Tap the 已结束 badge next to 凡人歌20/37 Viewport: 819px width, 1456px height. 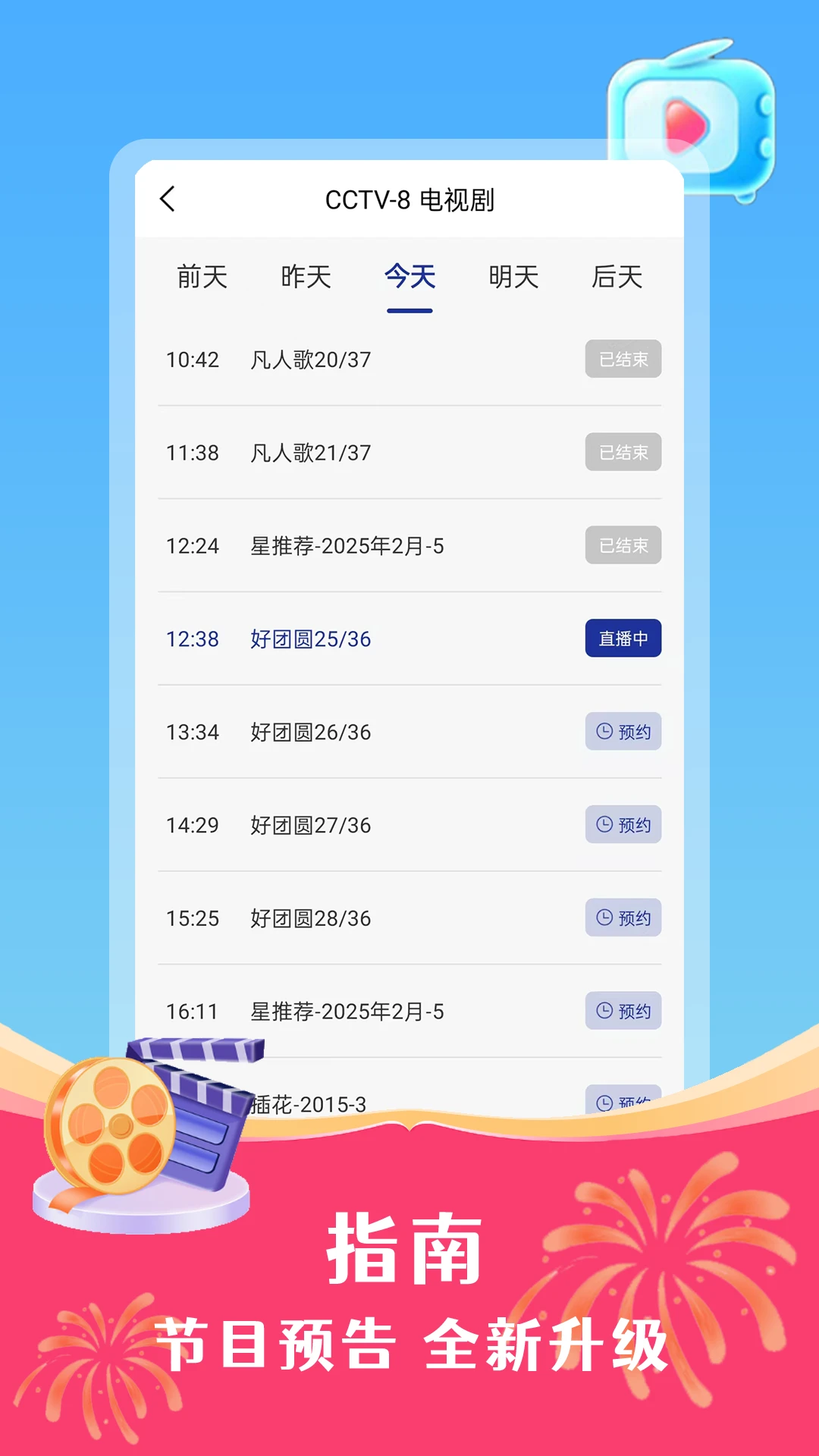623,360
